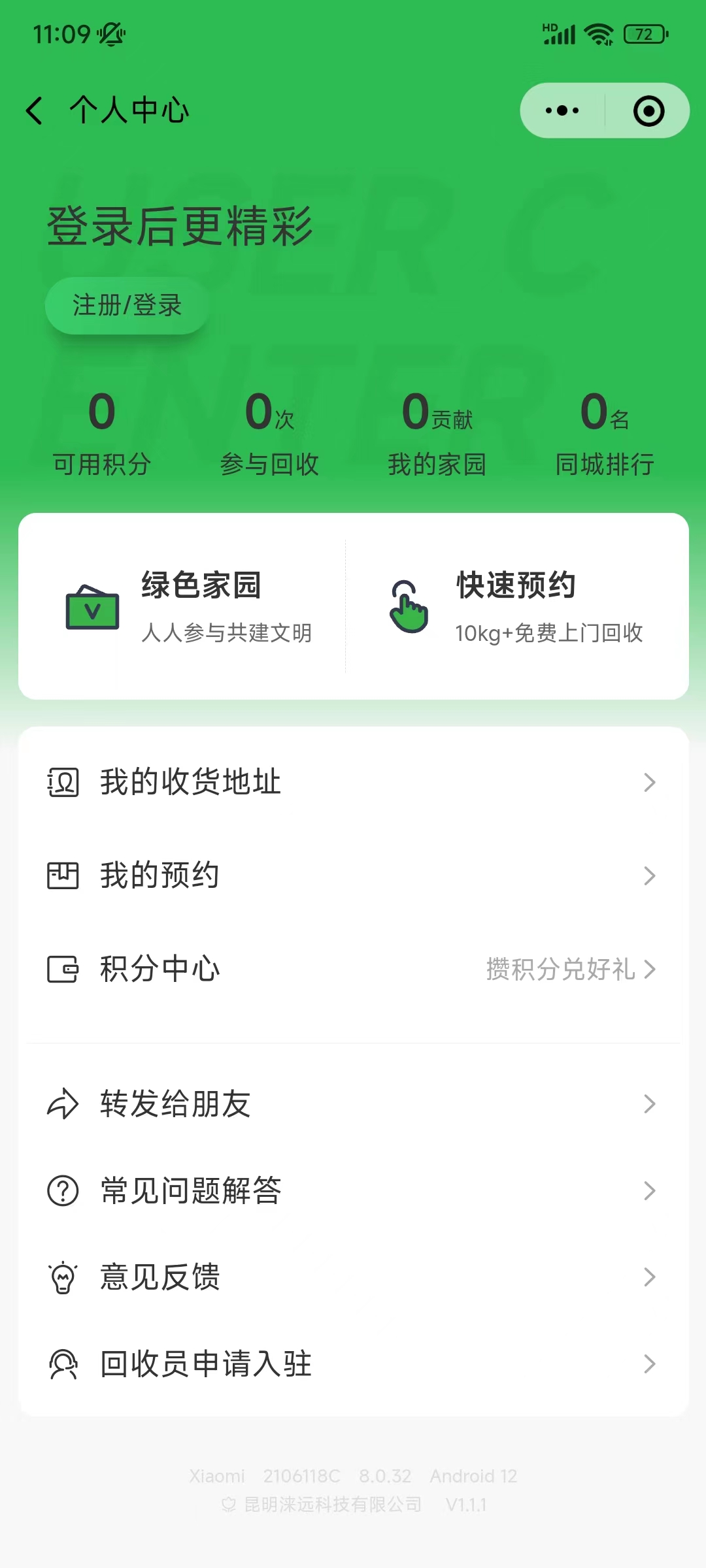Open 我的收货地址
The width and height of the screenshot is (706, 1568).
point(353,782)
